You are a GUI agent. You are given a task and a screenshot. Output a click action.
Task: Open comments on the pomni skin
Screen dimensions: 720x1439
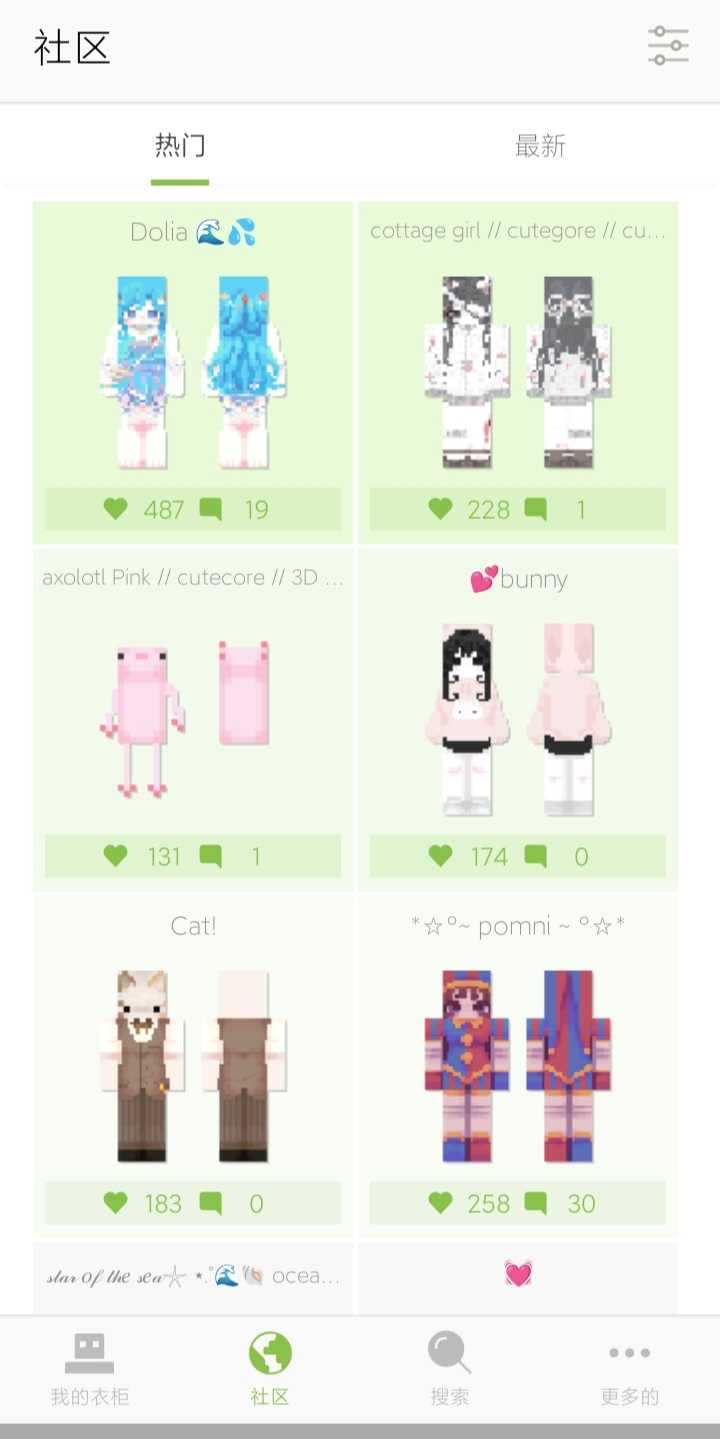coord(536,1203)
